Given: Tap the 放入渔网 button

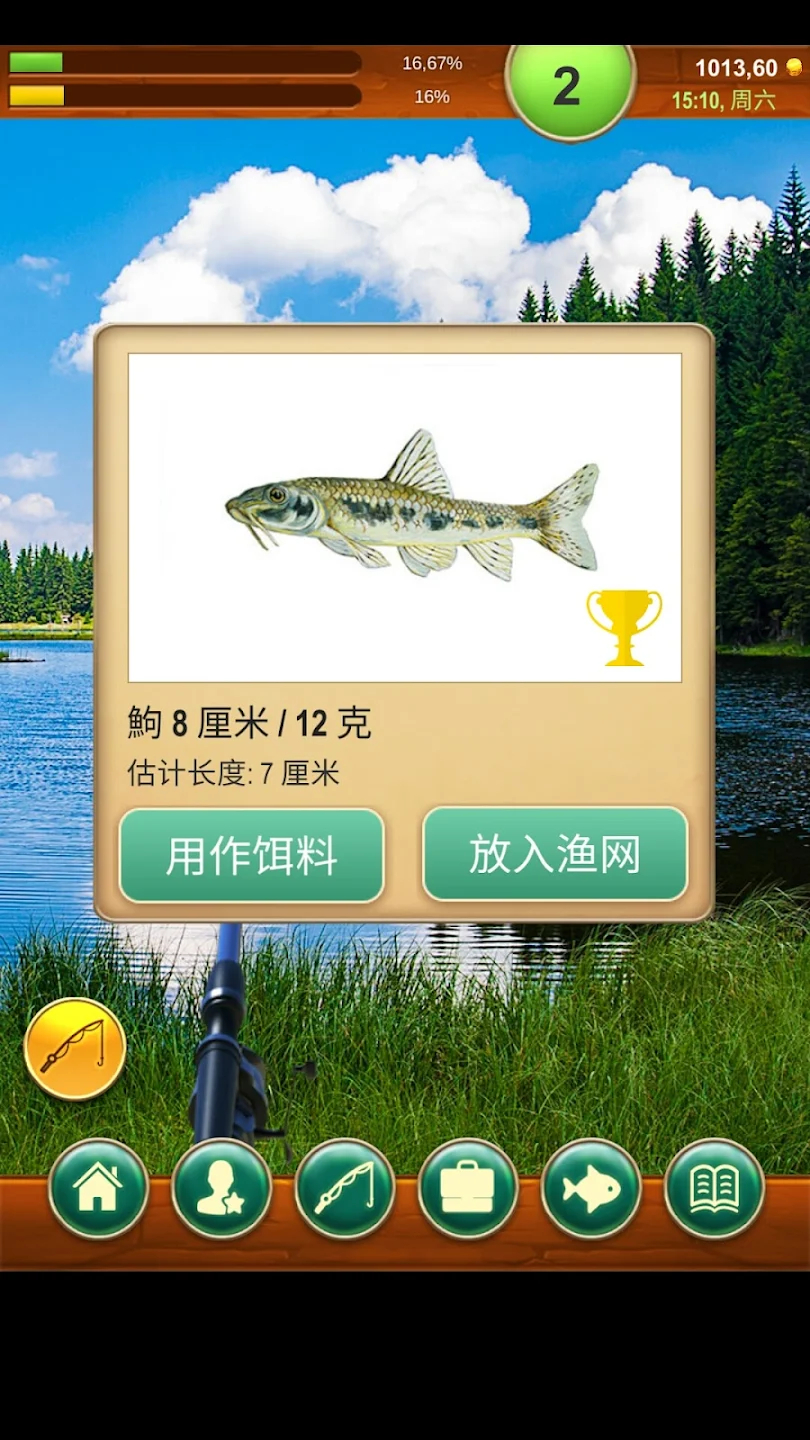Looking at the screenshot, I should pyautogui.click(x=555, y=854).
